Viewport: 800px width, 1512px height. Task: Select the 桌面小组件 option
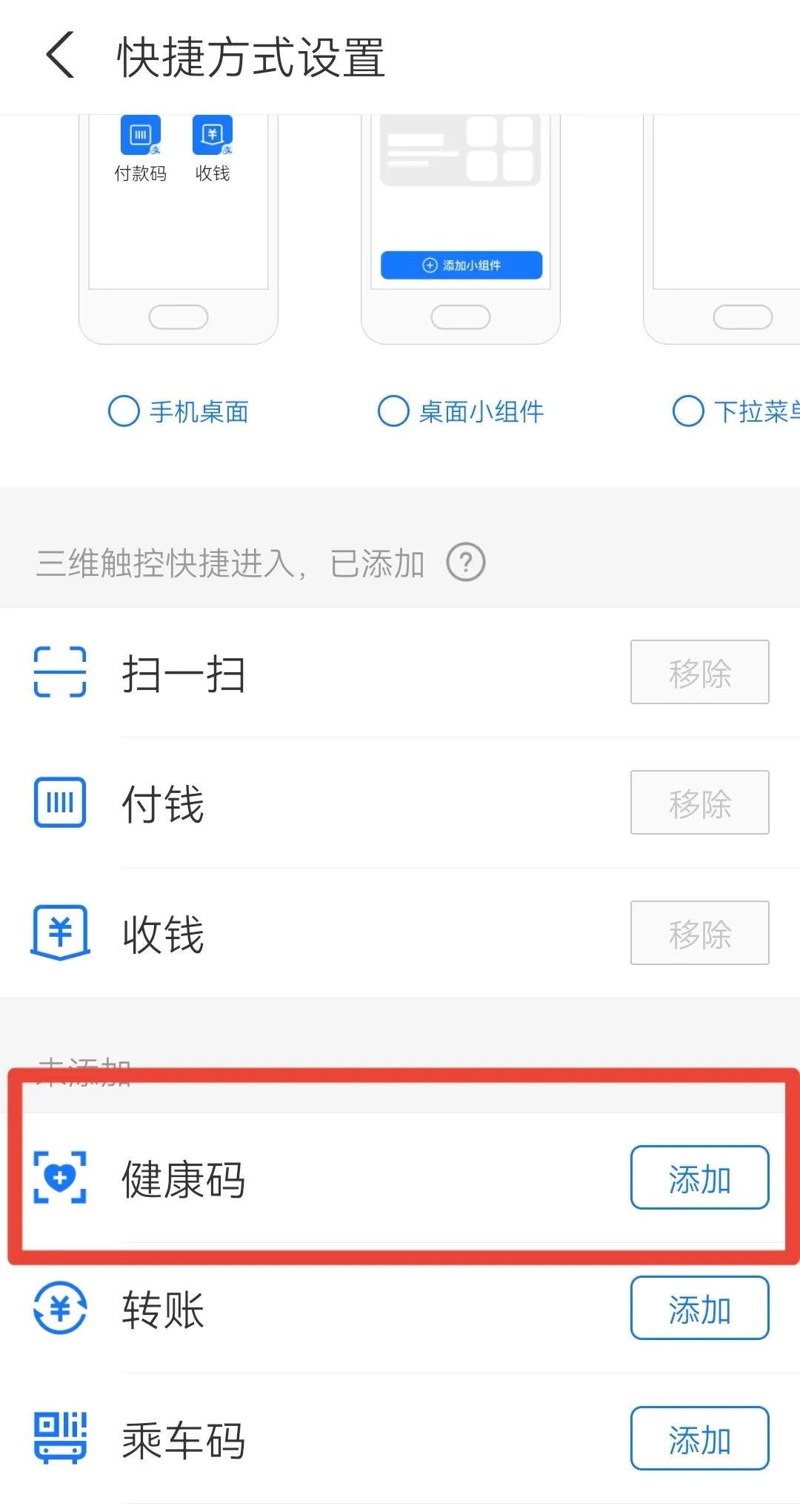click(393, 411)
